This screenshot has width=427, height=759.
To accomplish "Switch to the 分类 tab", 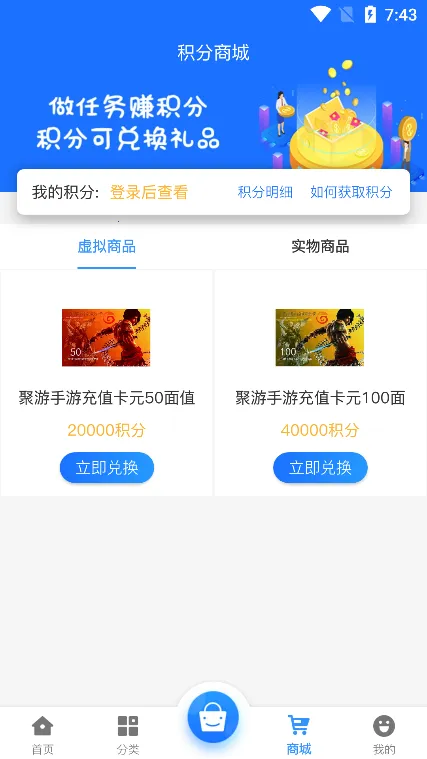I will point(128,735).
